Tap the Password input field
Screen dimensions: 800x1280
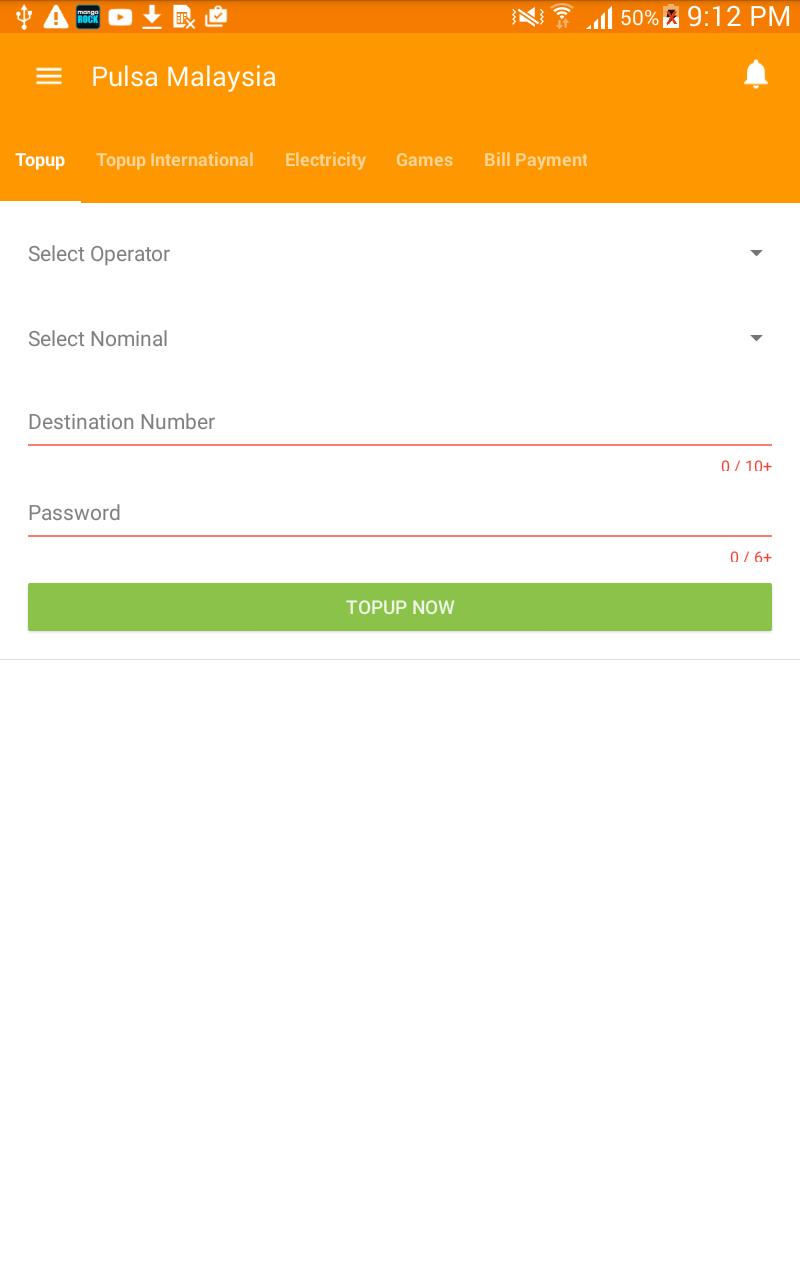click(x=400, y=514)
